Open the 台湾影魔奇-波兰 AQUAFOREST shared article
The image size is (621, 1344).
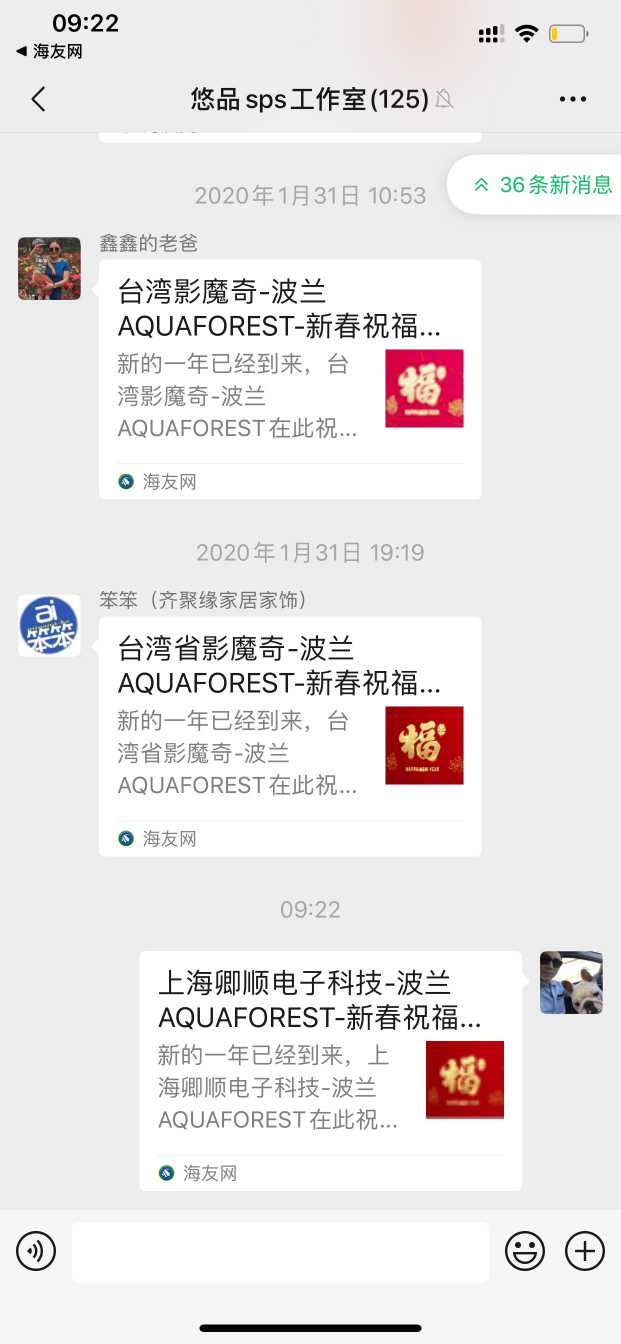[289, 378]
